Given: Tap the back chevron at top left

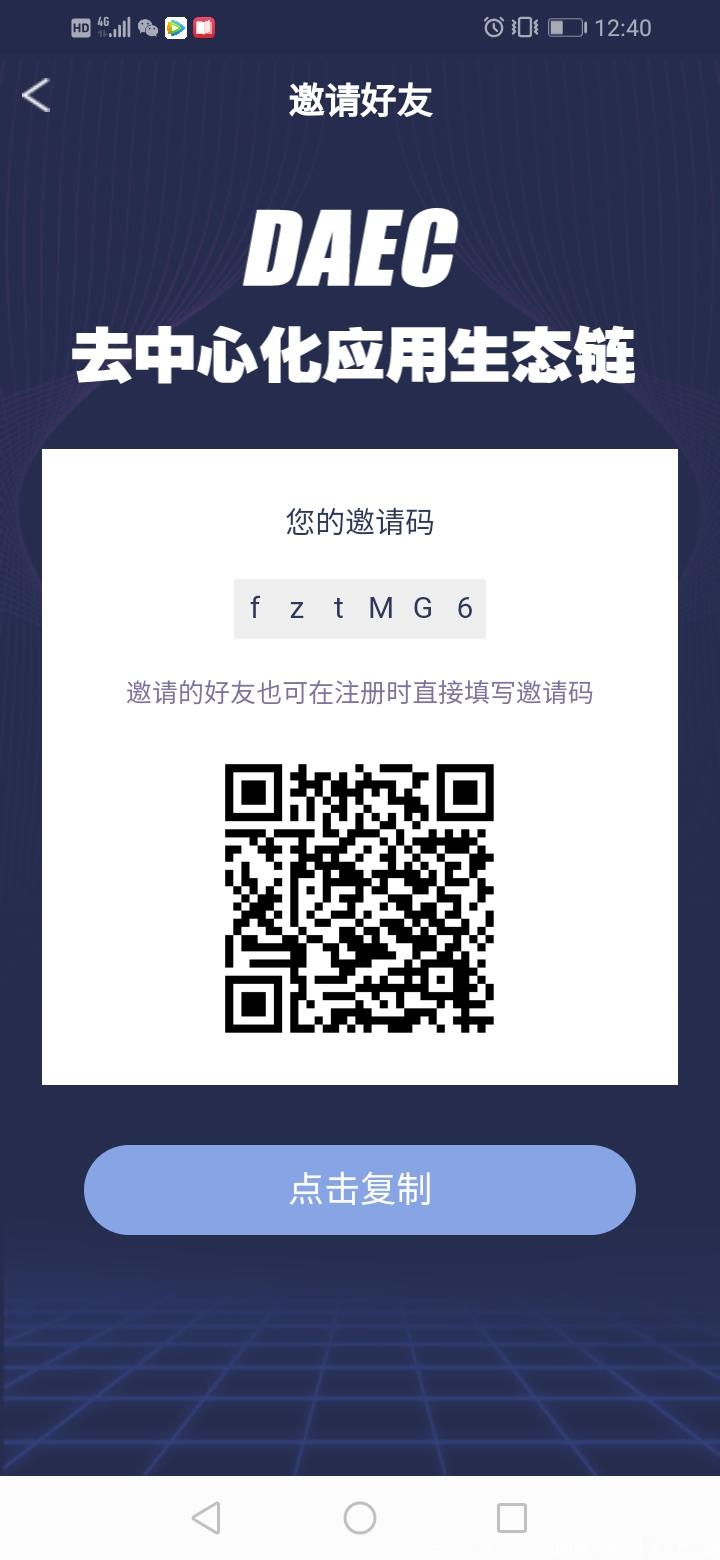Looking at the screenshot, I should (x=36, y=95).
